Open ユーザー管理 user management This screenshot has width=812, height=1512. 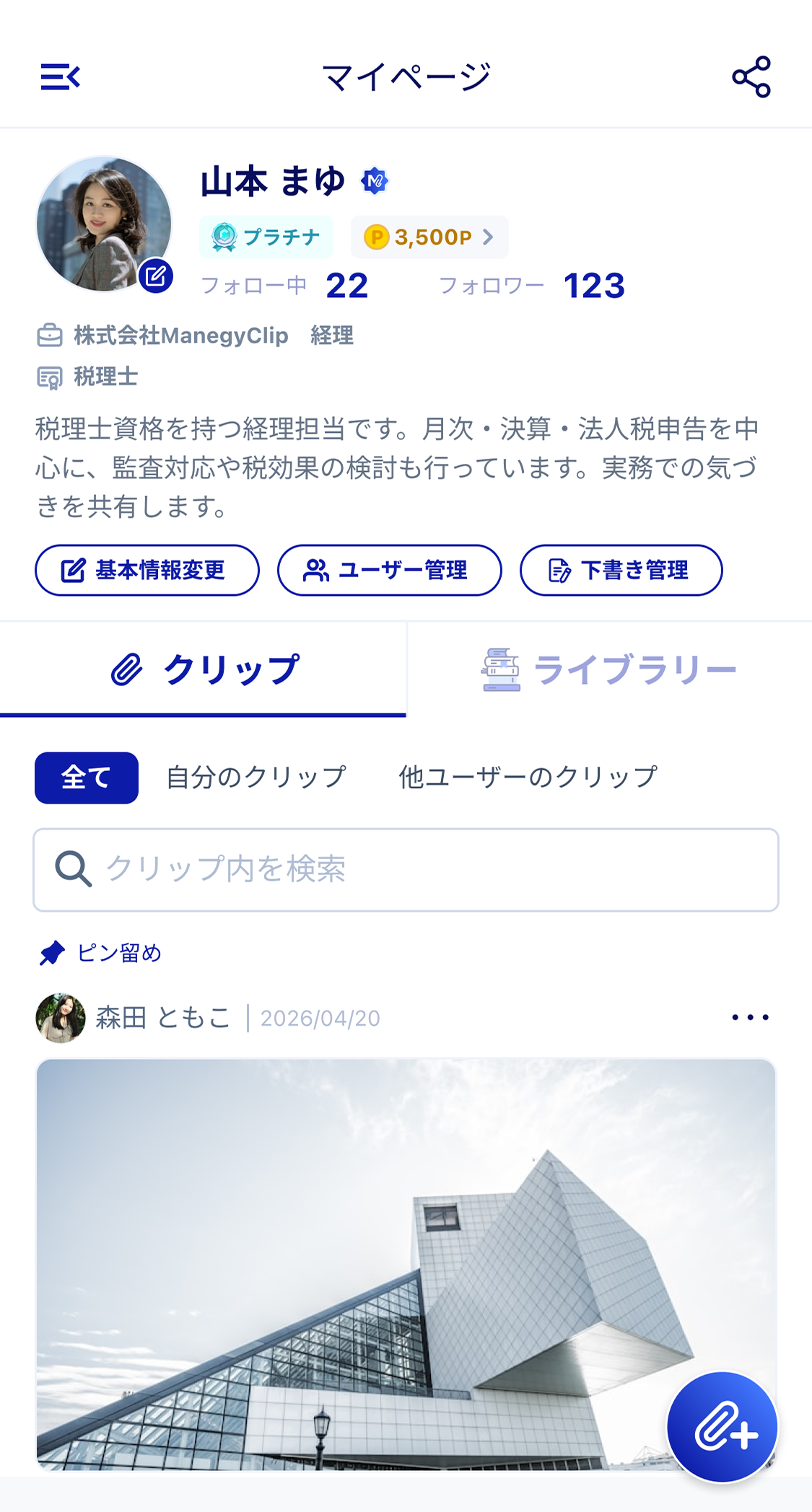[x=389, y=571]
